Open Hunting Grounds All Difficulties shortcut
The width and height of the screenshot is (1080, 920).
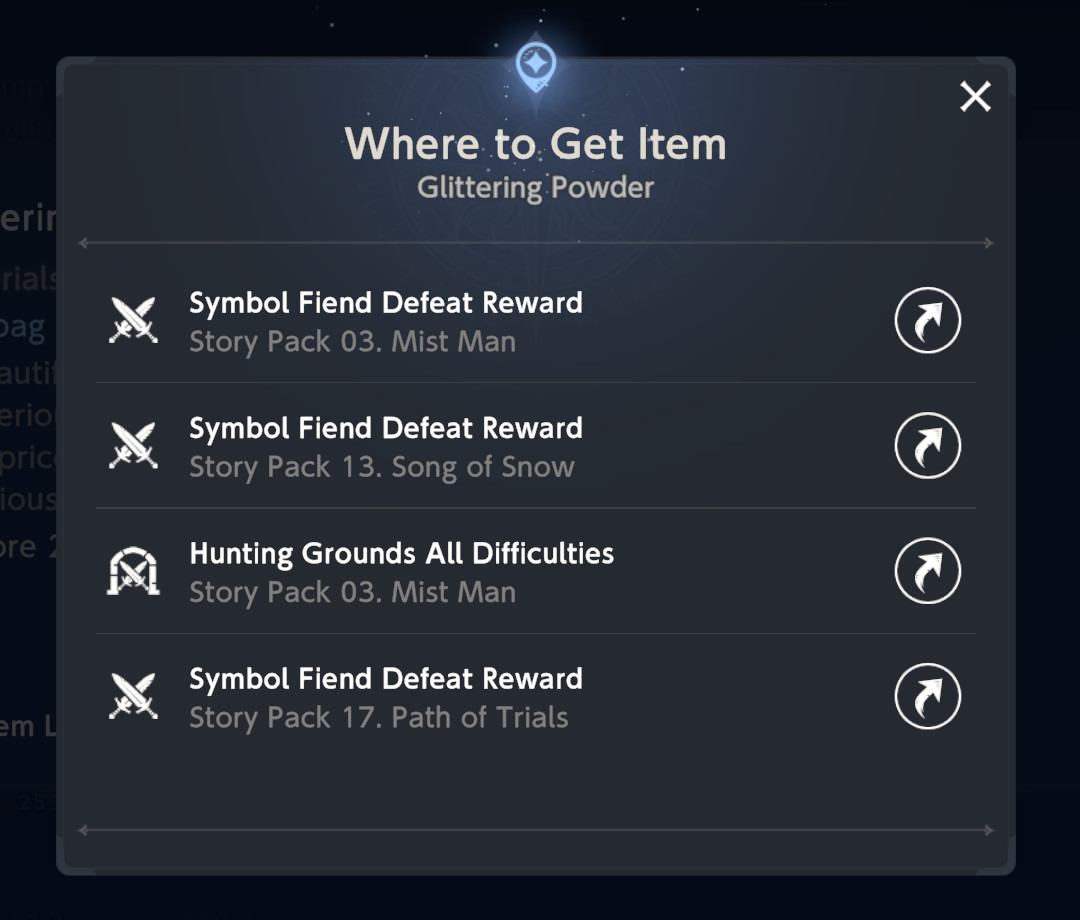point(927,571)
